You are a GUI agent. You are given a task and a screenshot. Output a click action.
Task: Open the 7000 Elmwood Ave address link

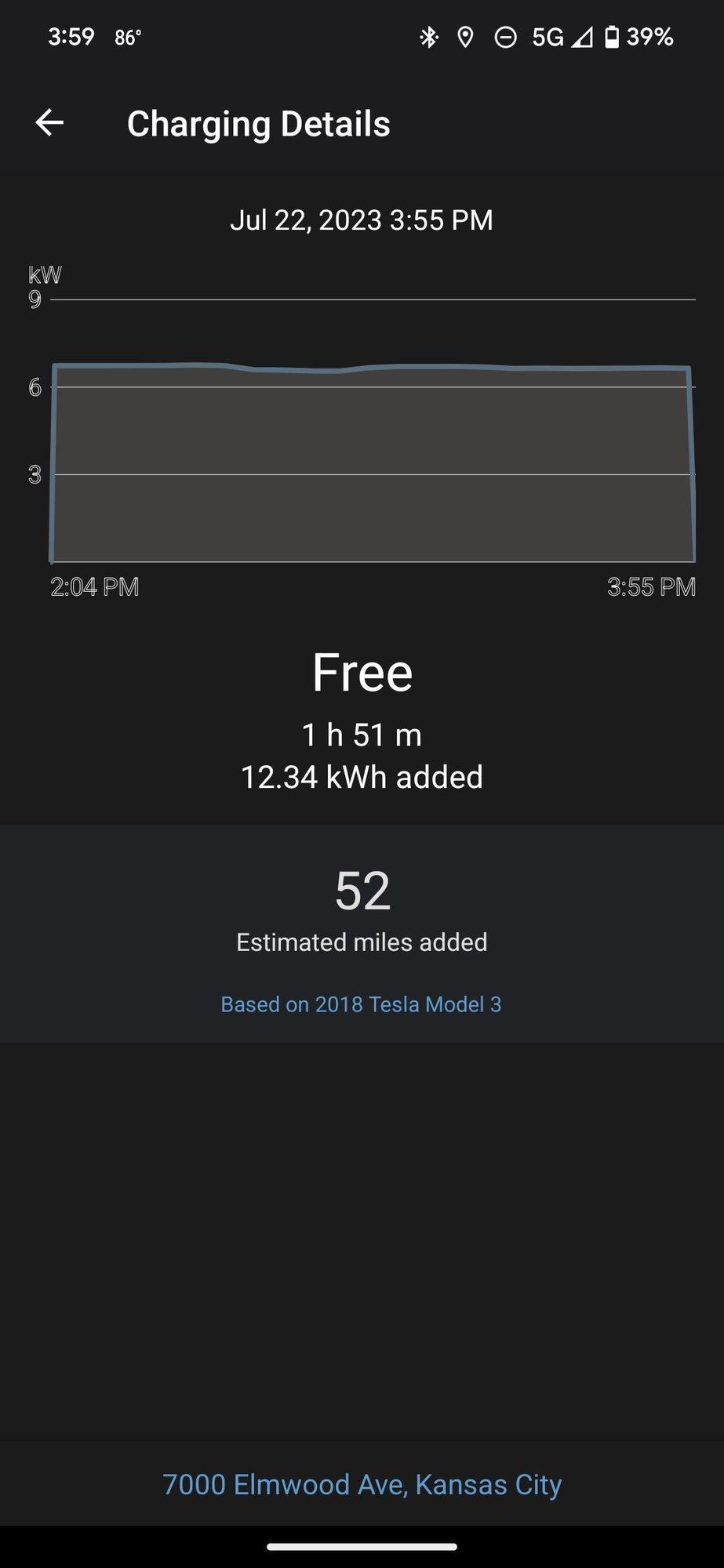[362, 1484]
